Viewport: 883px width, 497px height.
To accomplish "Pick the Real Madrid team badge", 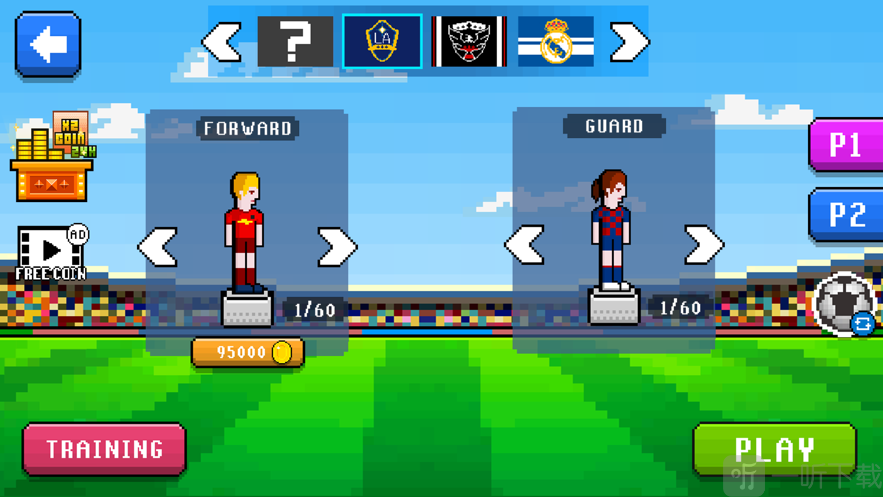I will [x=556, y=42].
